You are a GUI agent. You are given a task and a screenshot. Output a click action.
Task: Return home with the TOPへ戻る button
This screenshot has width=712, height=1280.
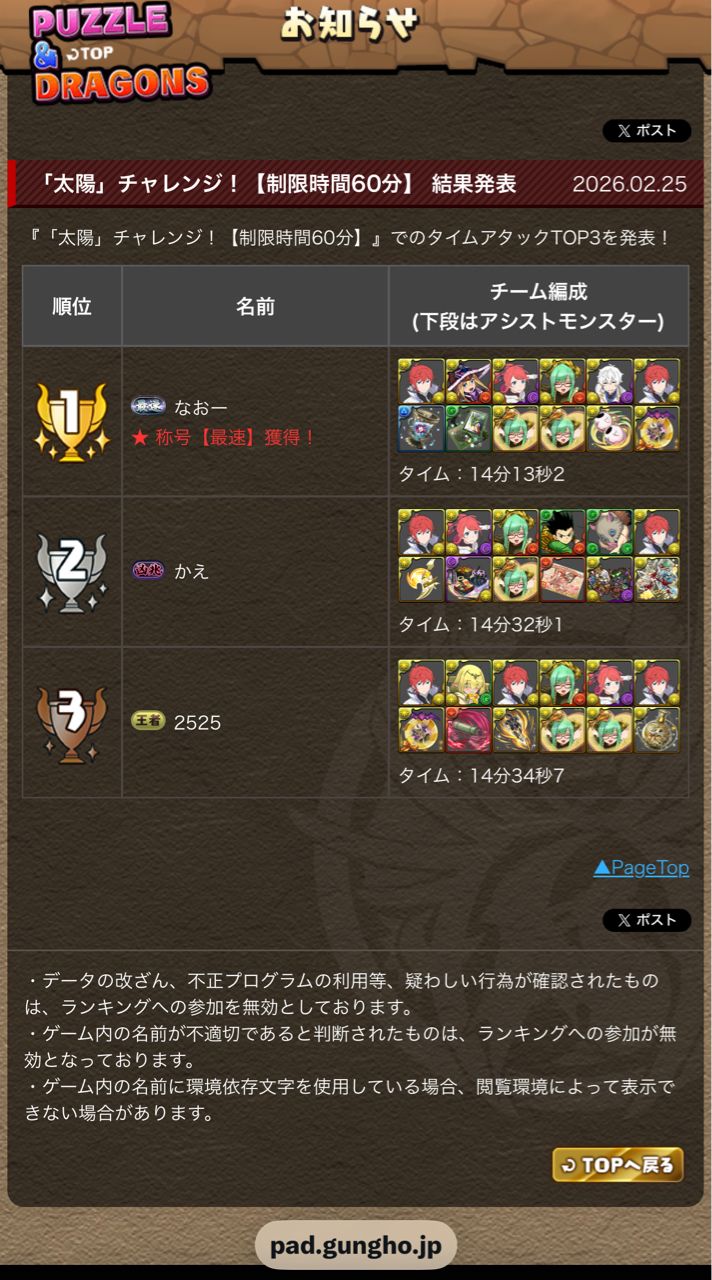(x=618, y=1164)
